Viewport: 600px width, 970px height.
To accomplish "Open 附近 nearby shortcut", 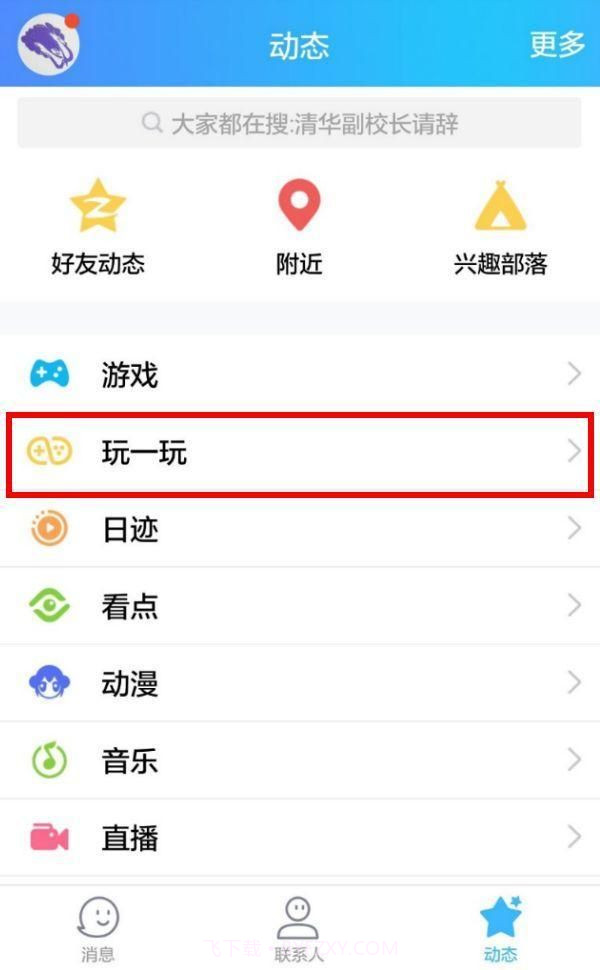I will click(x=299, y=228).
